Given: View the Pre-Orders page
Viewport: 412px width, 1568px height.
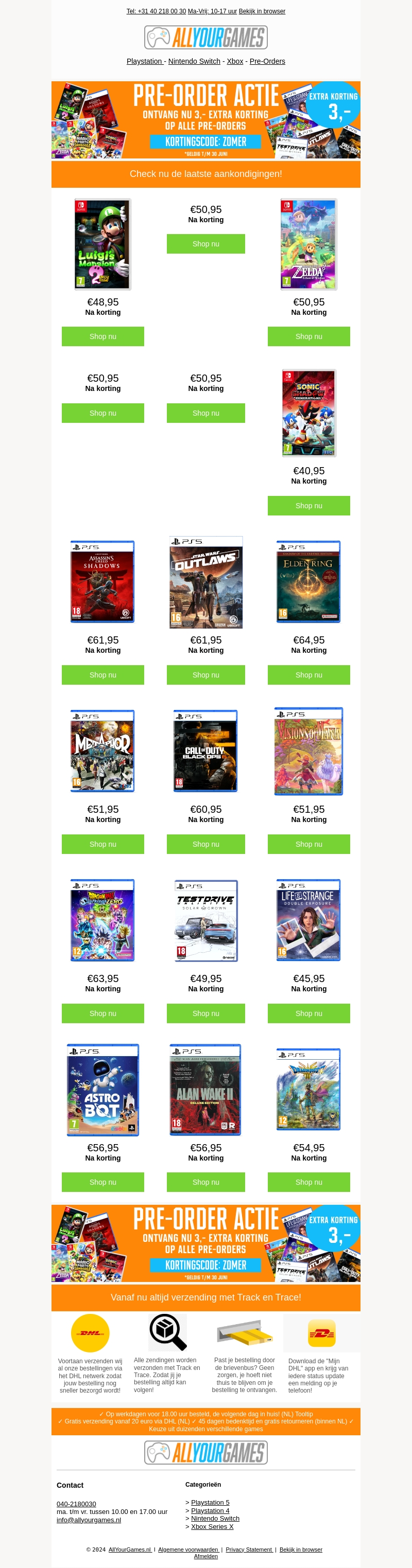Looking at the screenshot, I should tap(267, 62).
